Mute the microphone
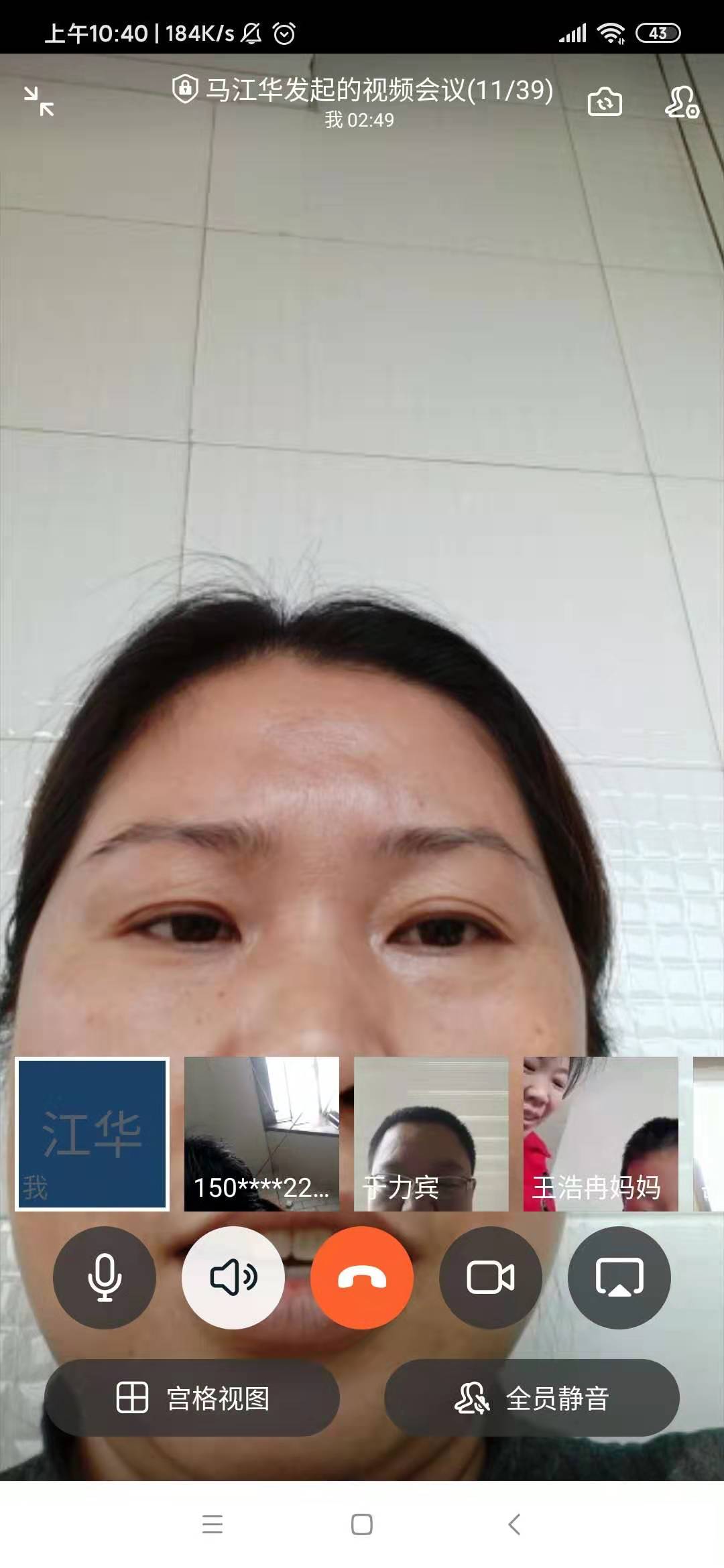 point(105,1277)
